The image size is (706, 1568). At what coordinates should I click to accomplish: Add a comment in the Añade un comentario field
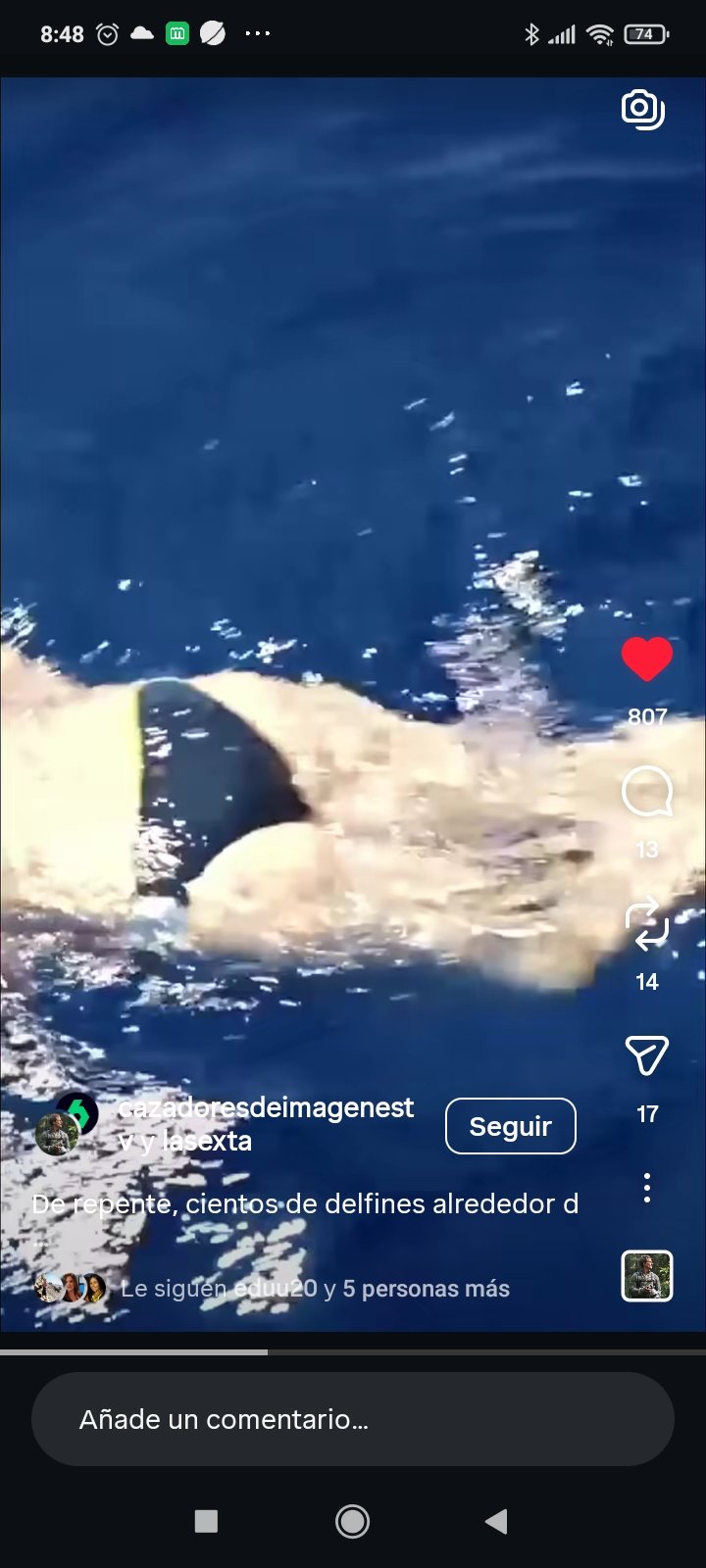click(353, 1419)
